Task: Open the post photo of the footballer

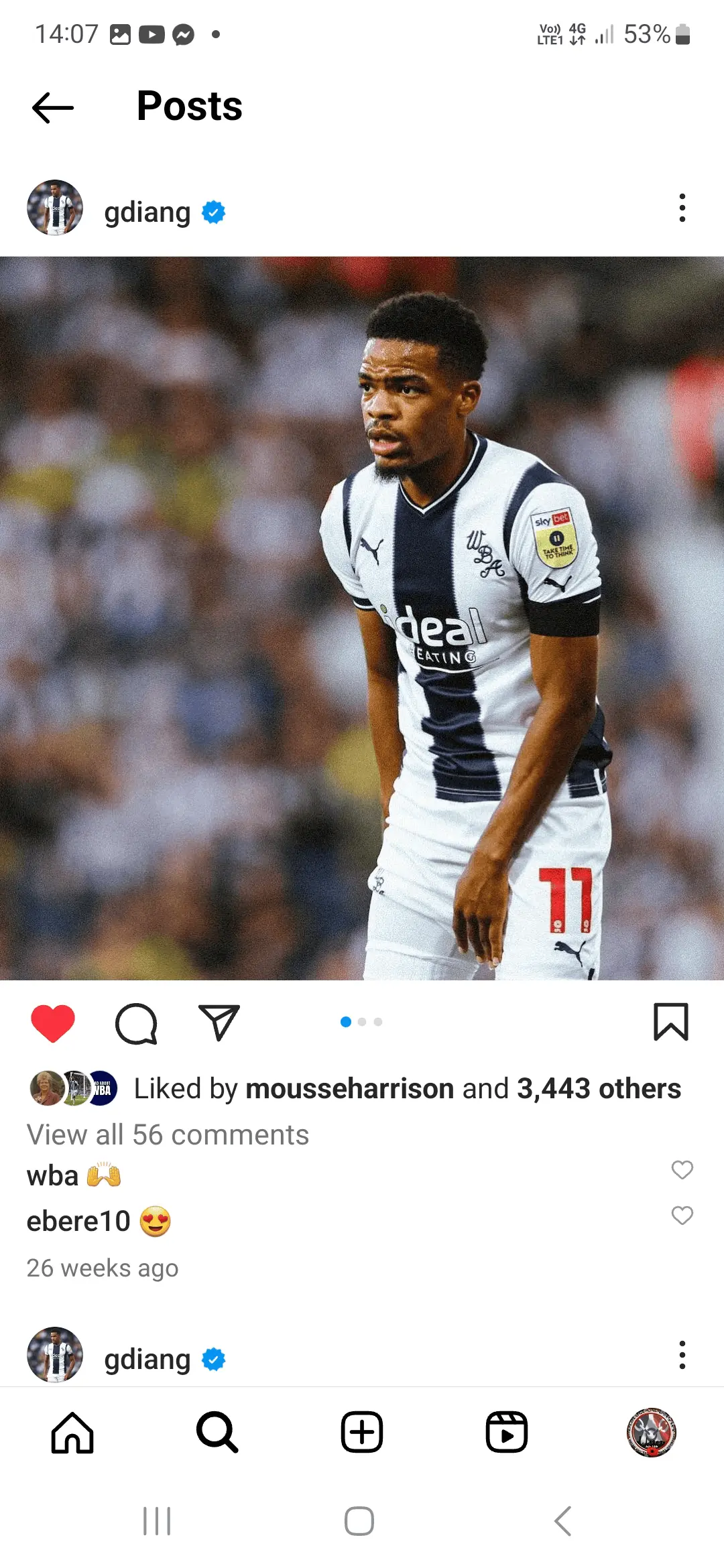Action: pos(362,616)
